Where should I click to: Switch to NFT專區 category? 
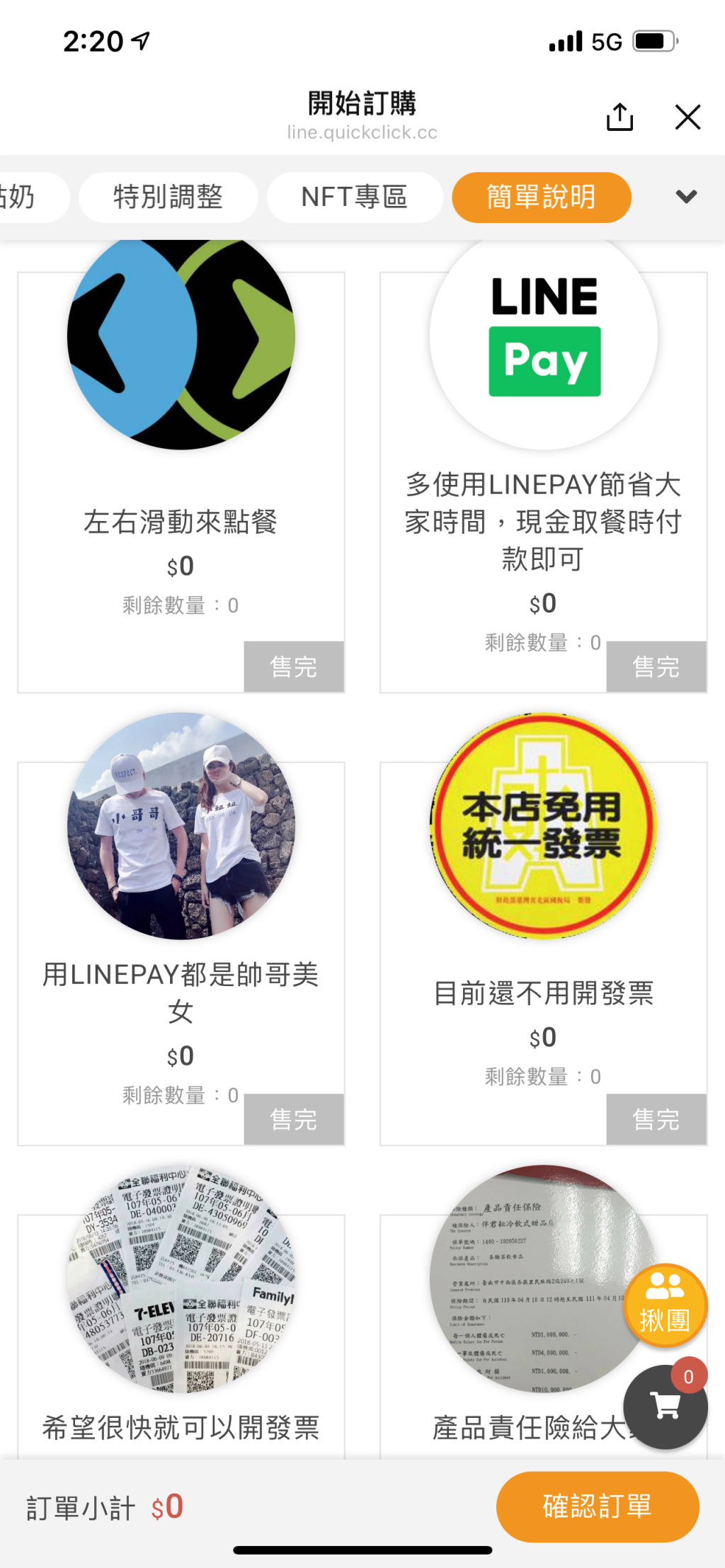point(355,197)
